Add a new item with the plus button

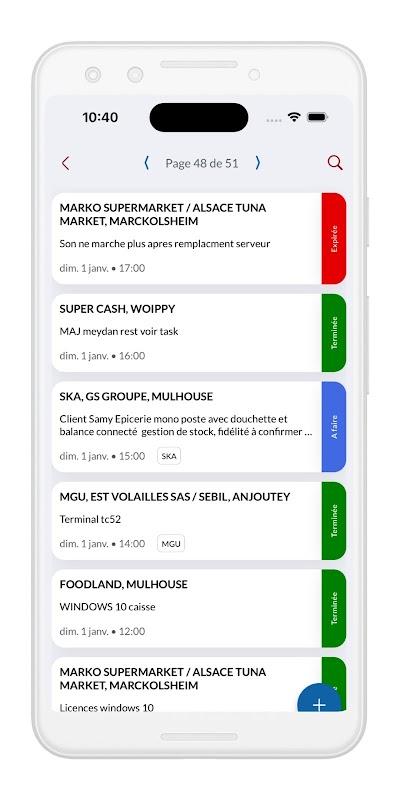pyautogui.click(x=319, y=703)
